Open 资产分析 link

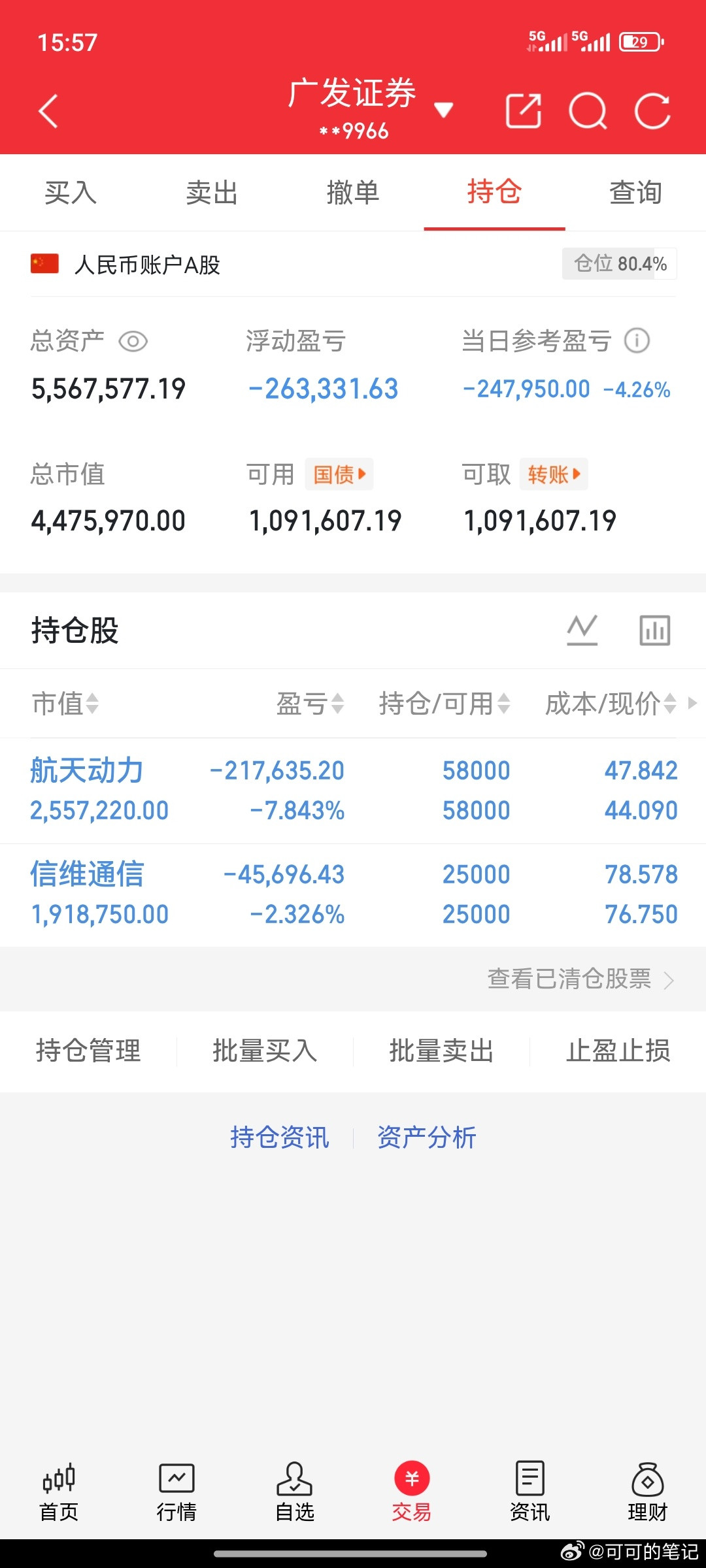click(x=426, y=1137)
